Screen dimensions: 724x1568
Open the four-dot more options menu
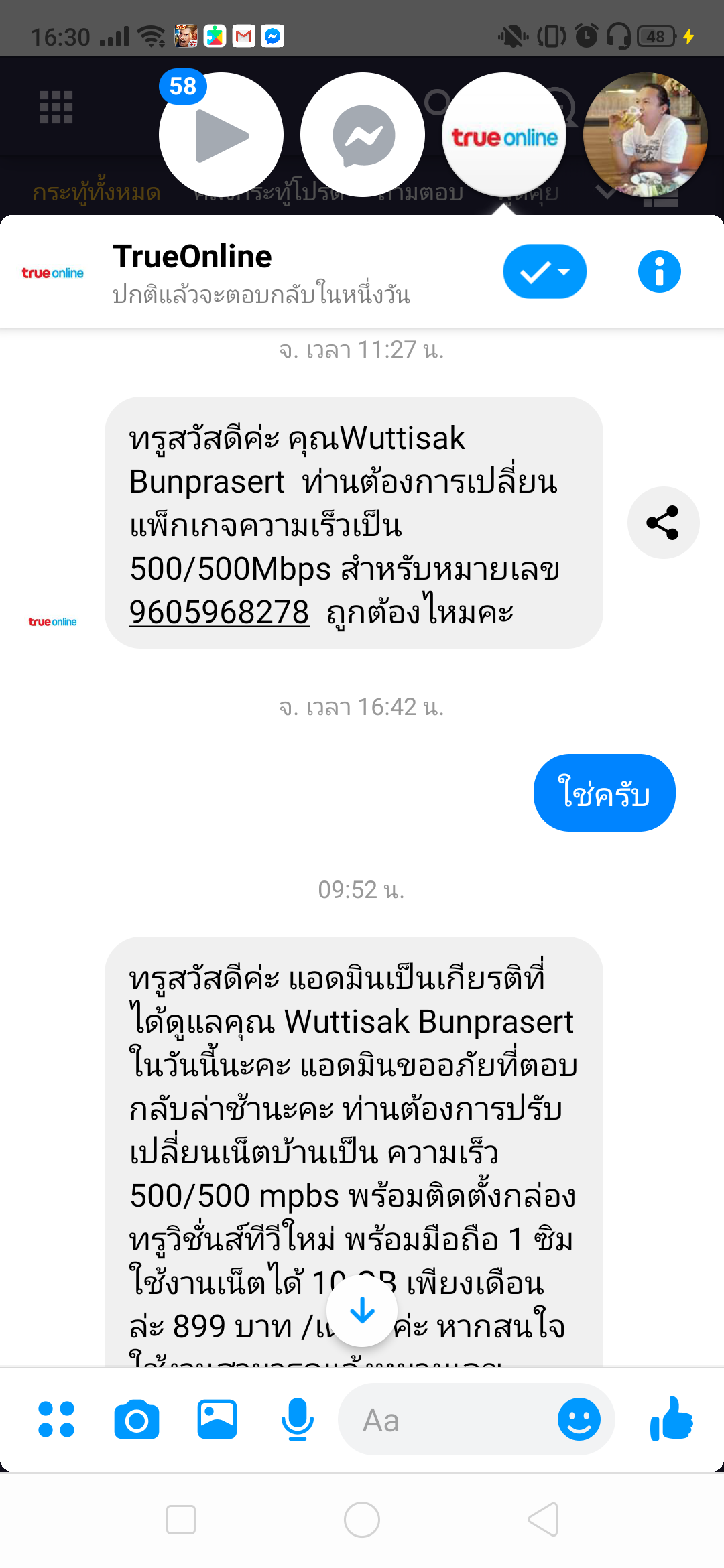(x=56, y=1419)
